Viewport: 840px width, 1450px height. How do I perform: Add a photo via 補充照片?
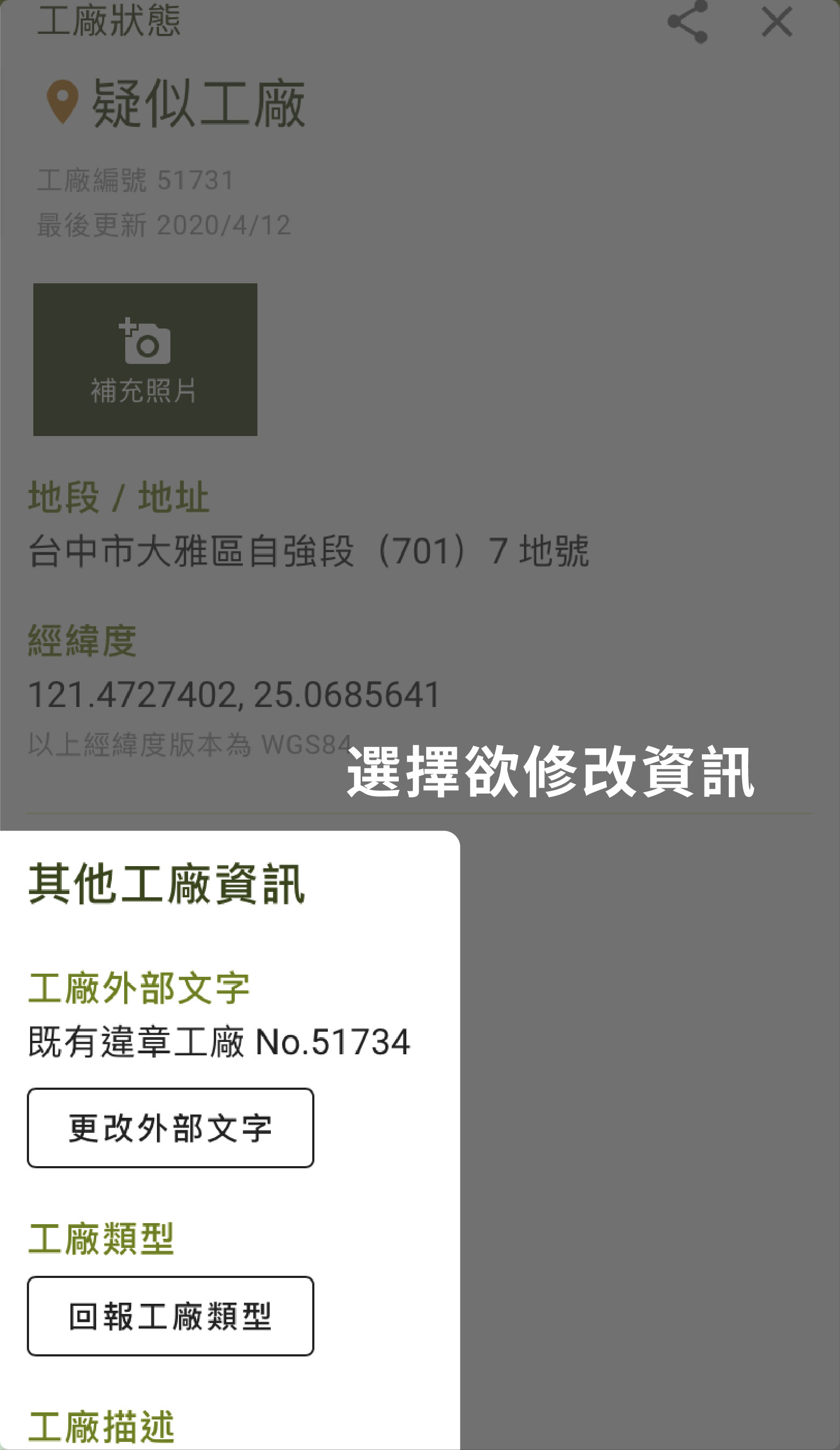coord(145,360)
